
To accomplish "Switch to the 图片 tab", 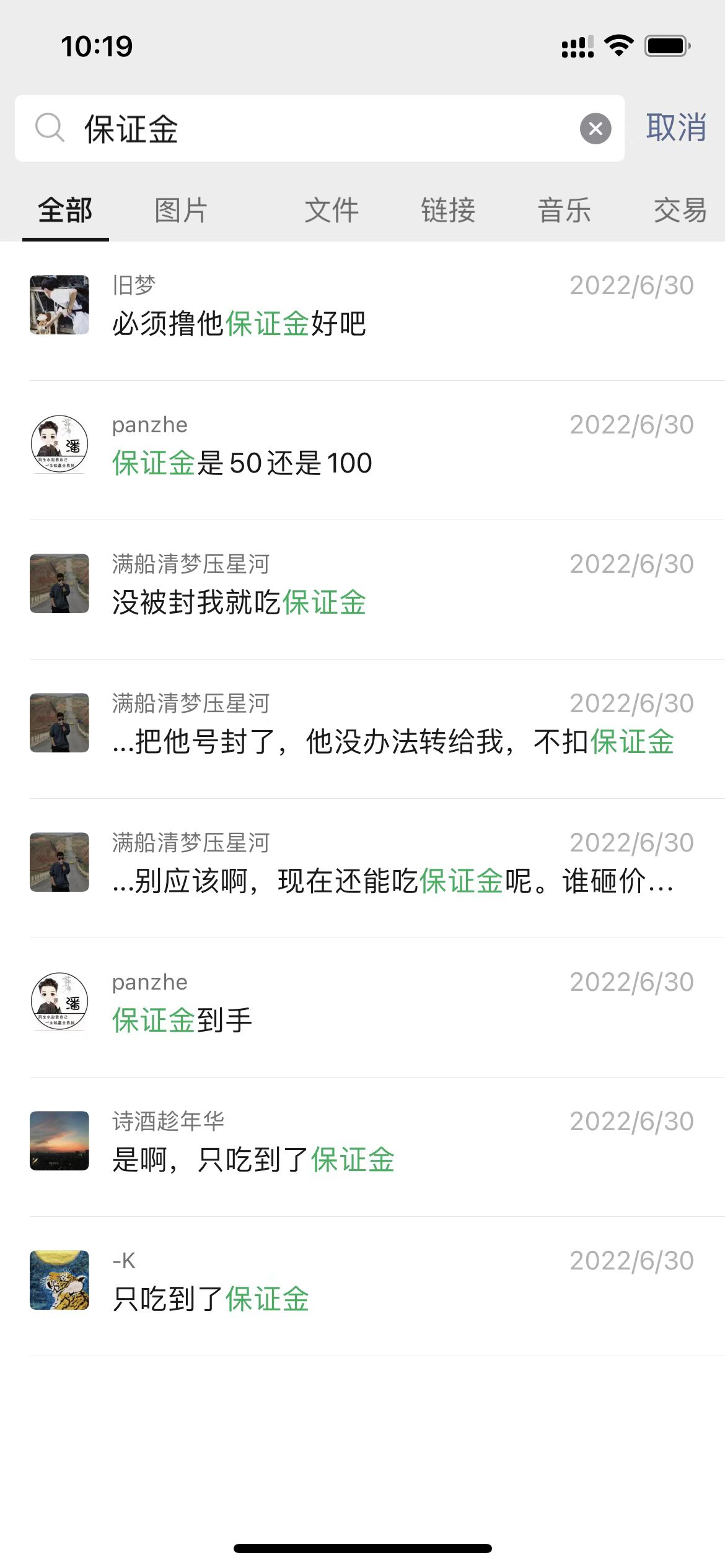I will pos(181,211).
